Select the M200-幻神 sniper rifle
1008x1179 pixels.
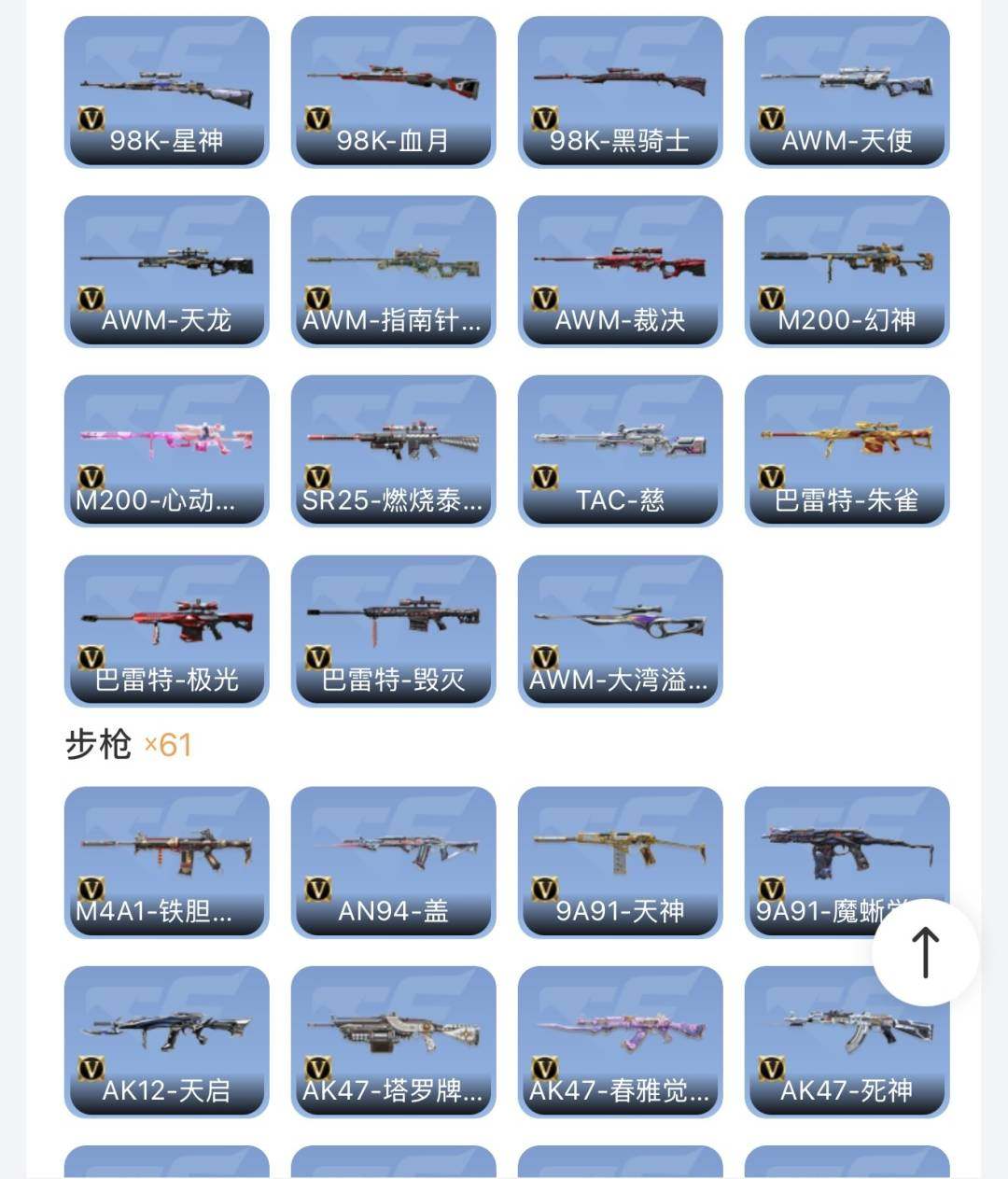coord(847,271)
